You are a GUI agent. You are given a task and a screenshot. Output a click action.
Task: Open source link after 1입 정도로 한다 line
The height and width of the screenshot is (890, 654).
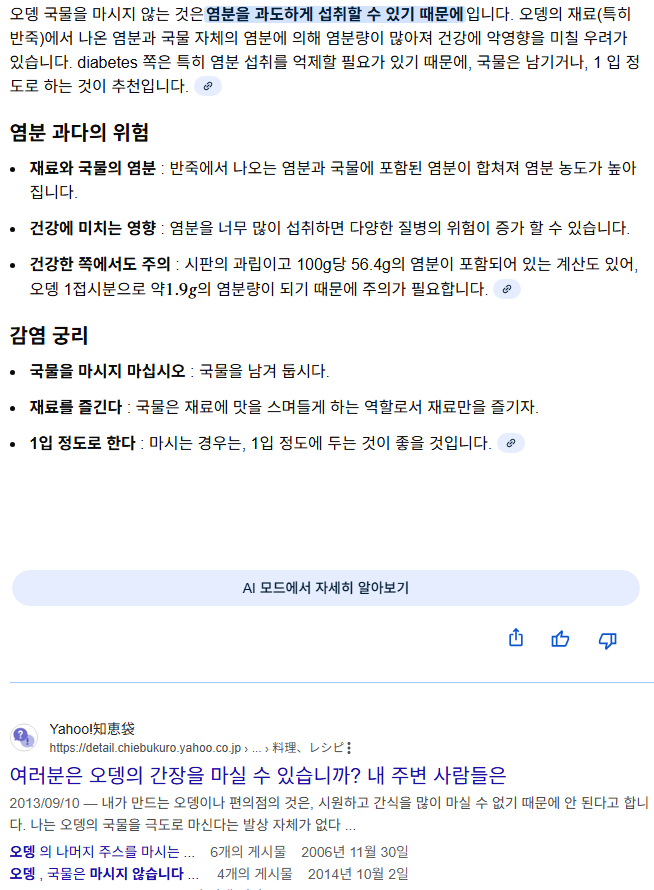point(510,443)
